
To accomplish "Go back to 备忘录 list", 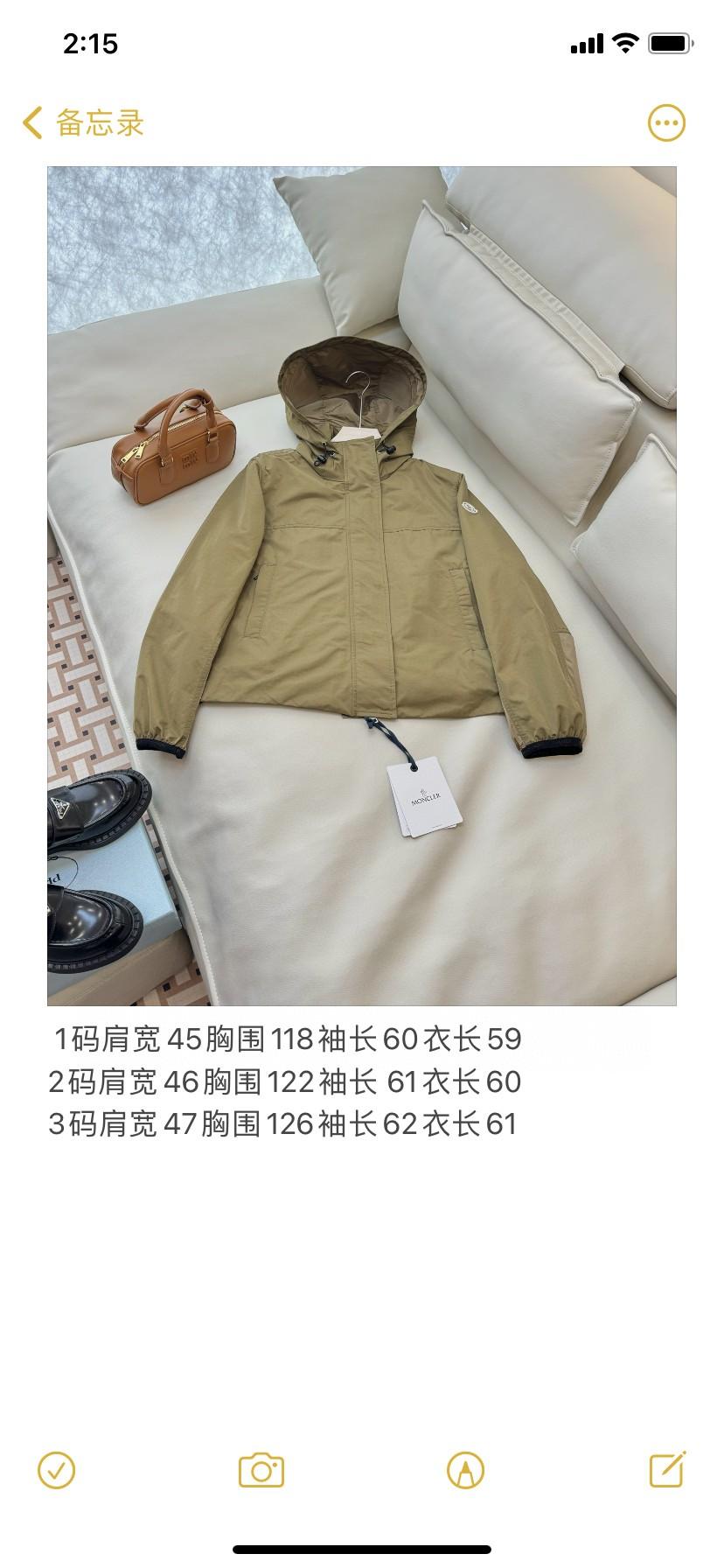I will (83, 123).
